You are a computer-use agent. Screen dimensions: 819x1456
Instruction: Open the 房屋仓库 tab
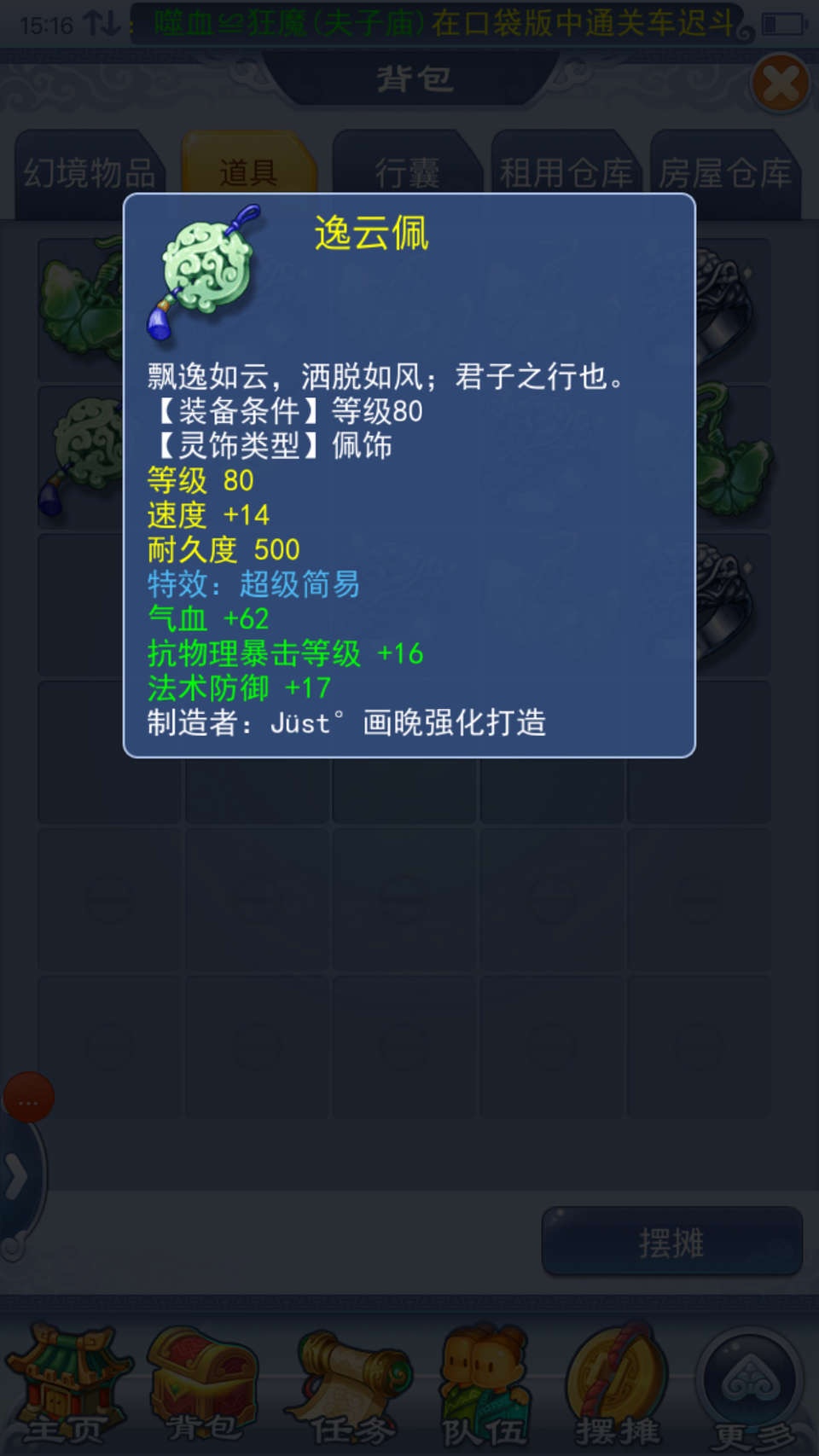(x=725, y=173)
